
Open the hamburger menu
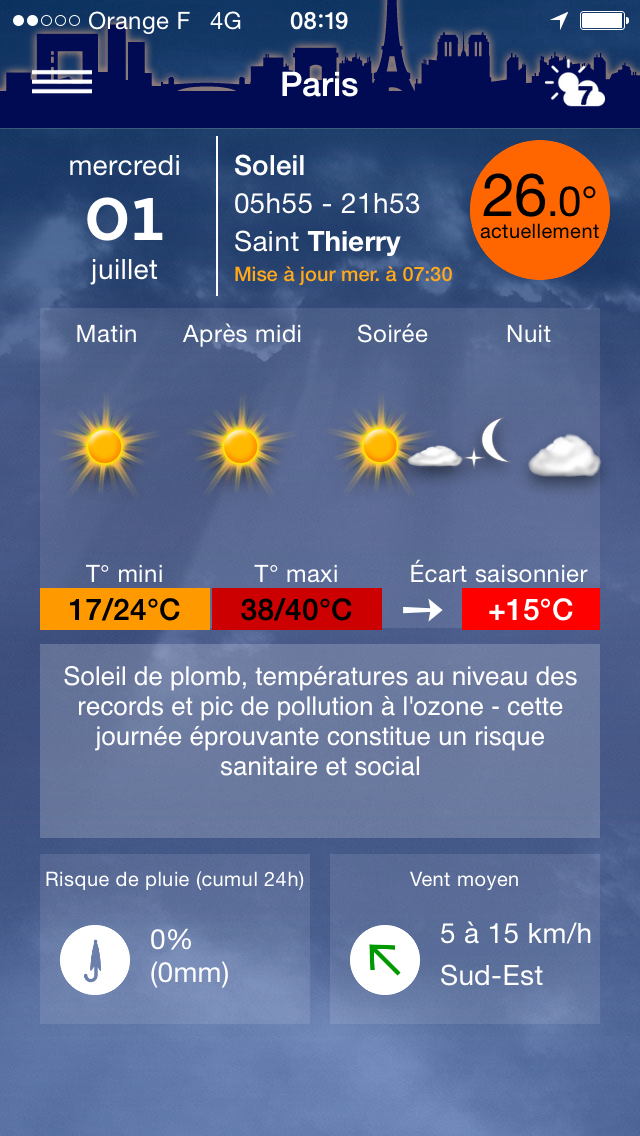[x=62, y=82]
